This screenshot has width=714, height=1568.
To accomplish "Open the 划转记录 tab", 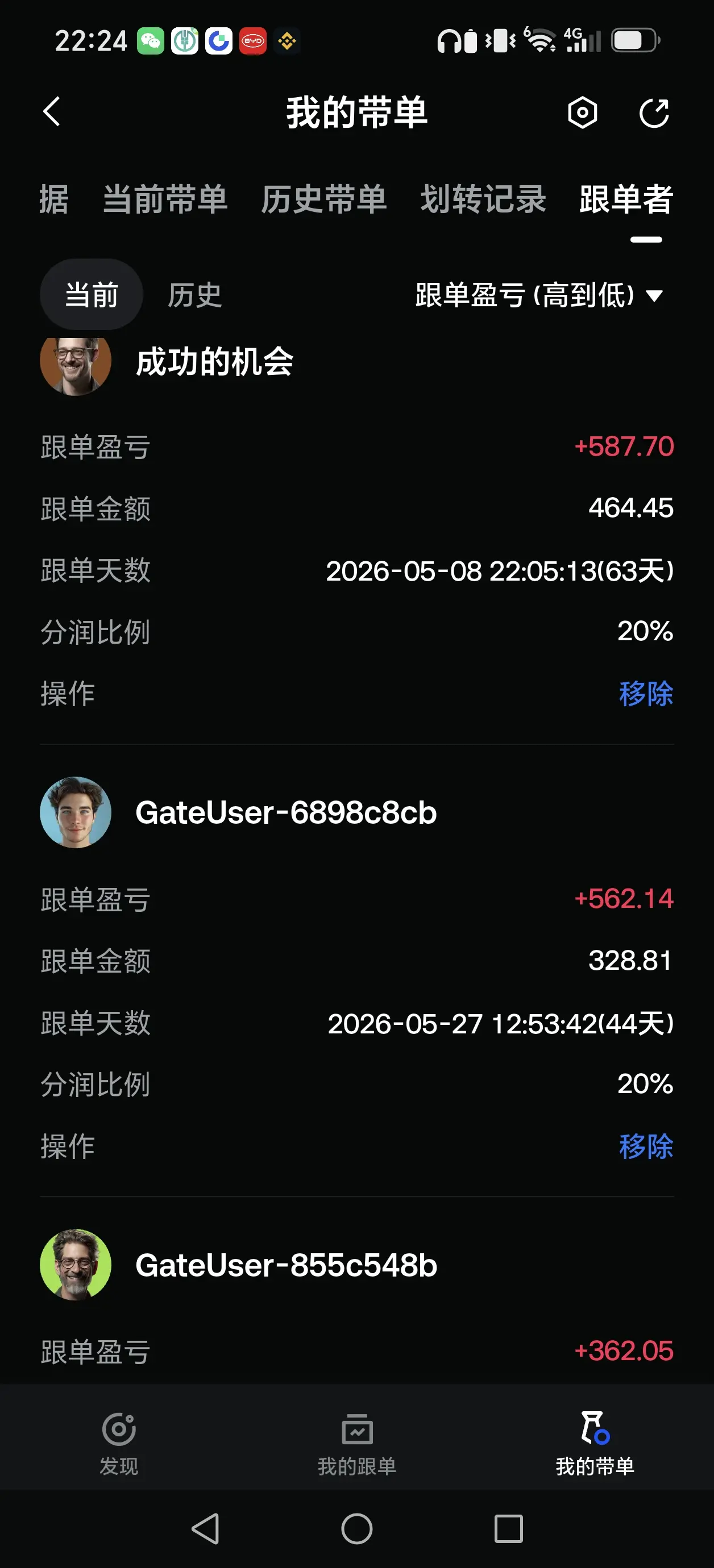I will tap(483, 199).
